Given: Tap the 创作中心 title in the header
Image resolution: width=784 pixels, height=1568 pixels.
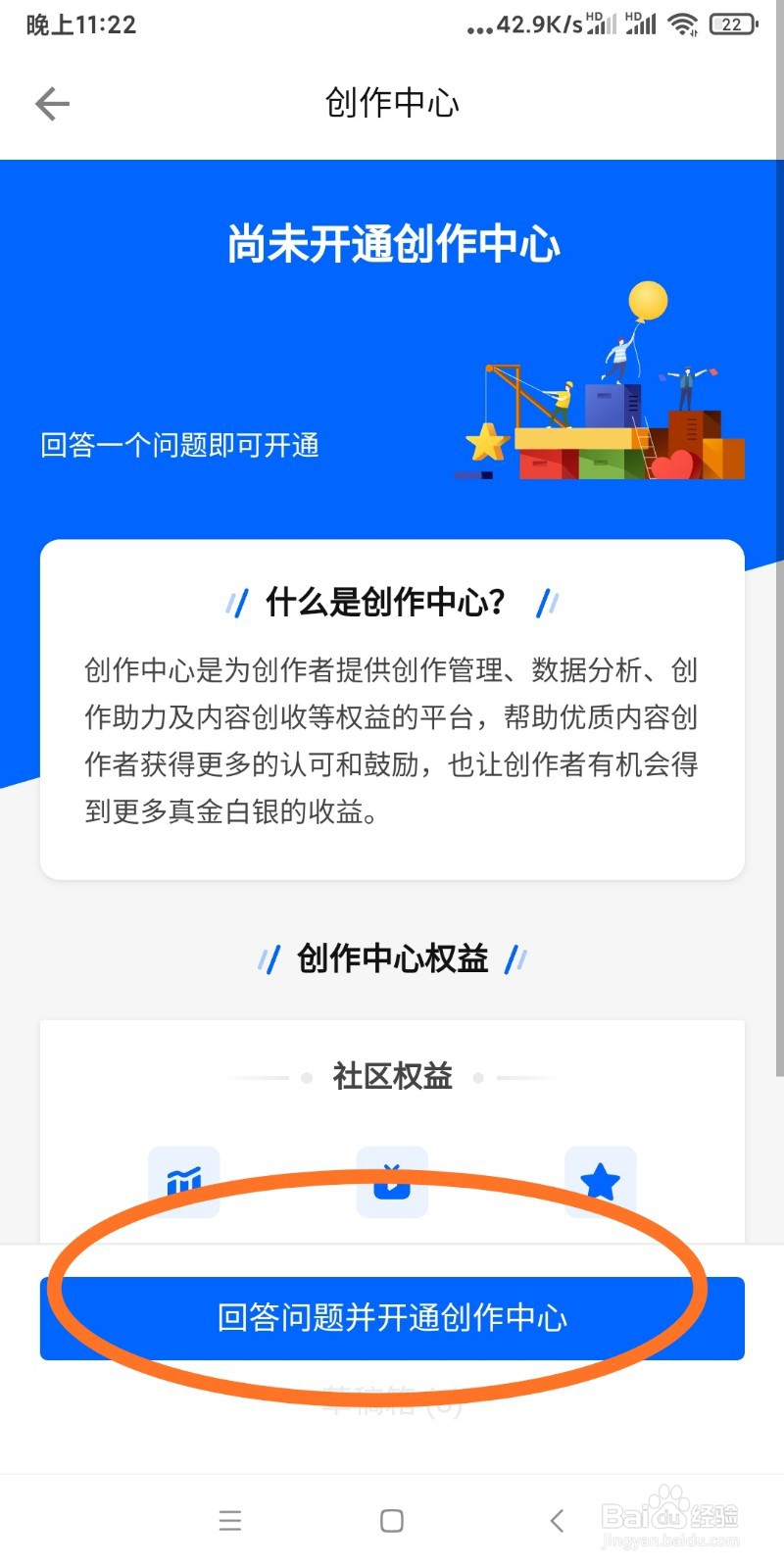Looking at the screenshot, I should (x=391, y=102).
